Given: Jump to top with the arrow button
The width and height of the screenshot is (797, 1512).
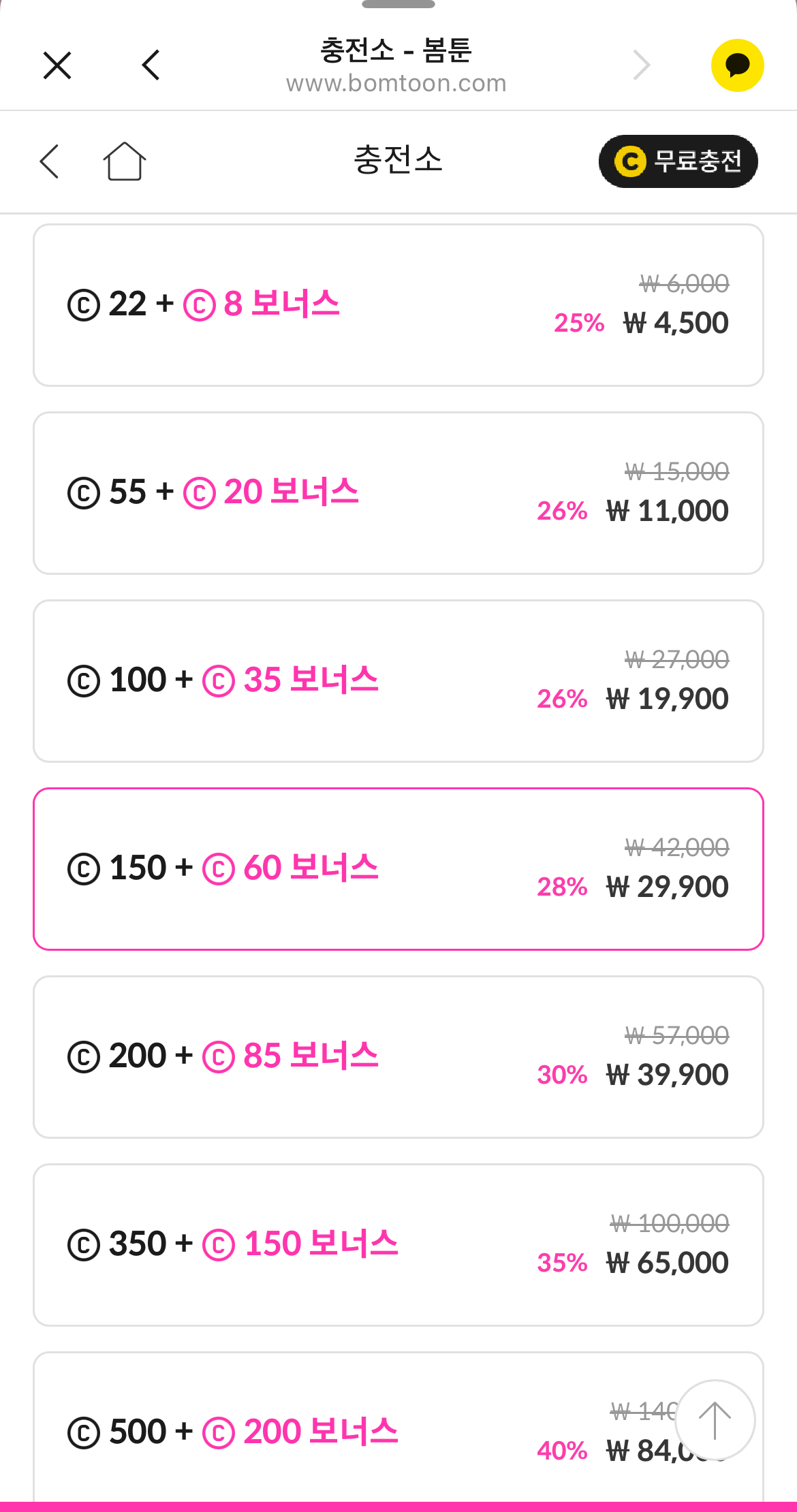Looking at the screenshot, I should tap(715, 1421).
